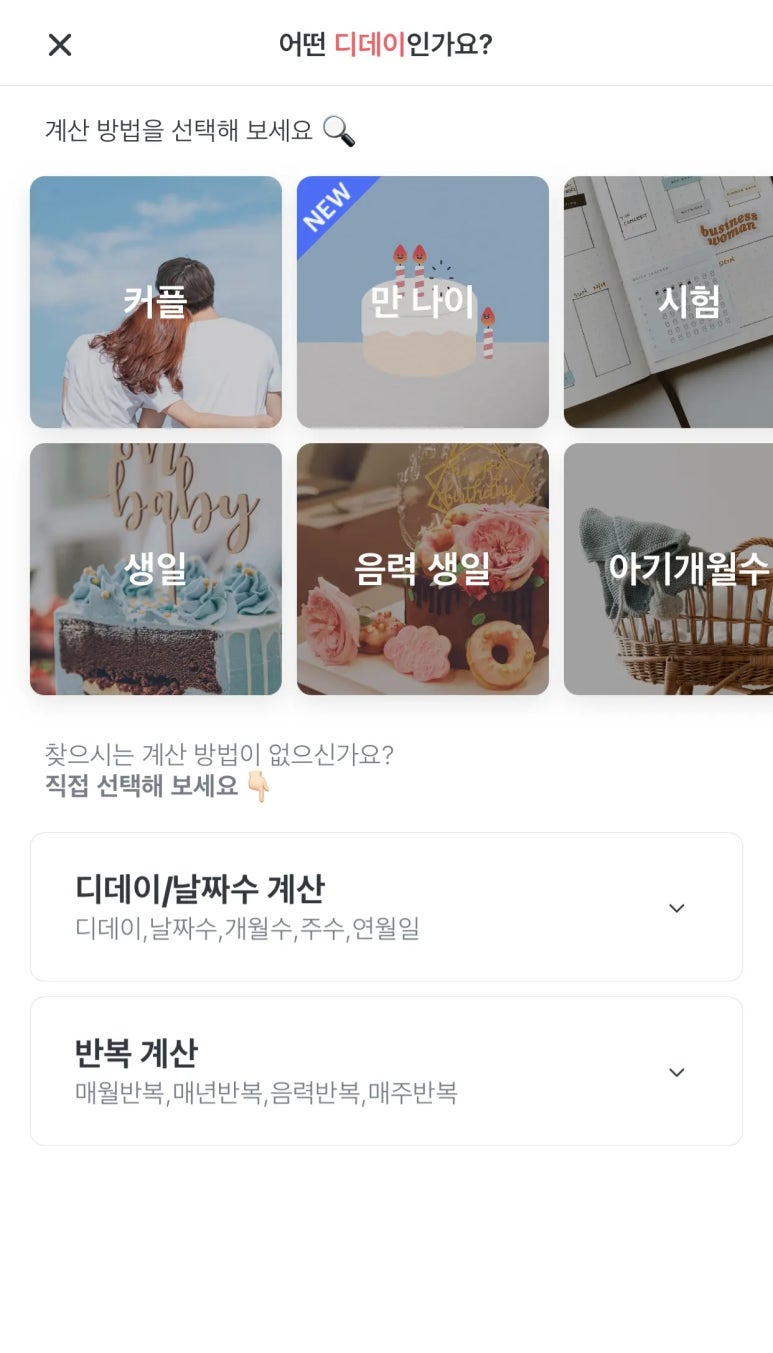
Task: Expand the 반복 계산 section
Action: click(386, 1071)
